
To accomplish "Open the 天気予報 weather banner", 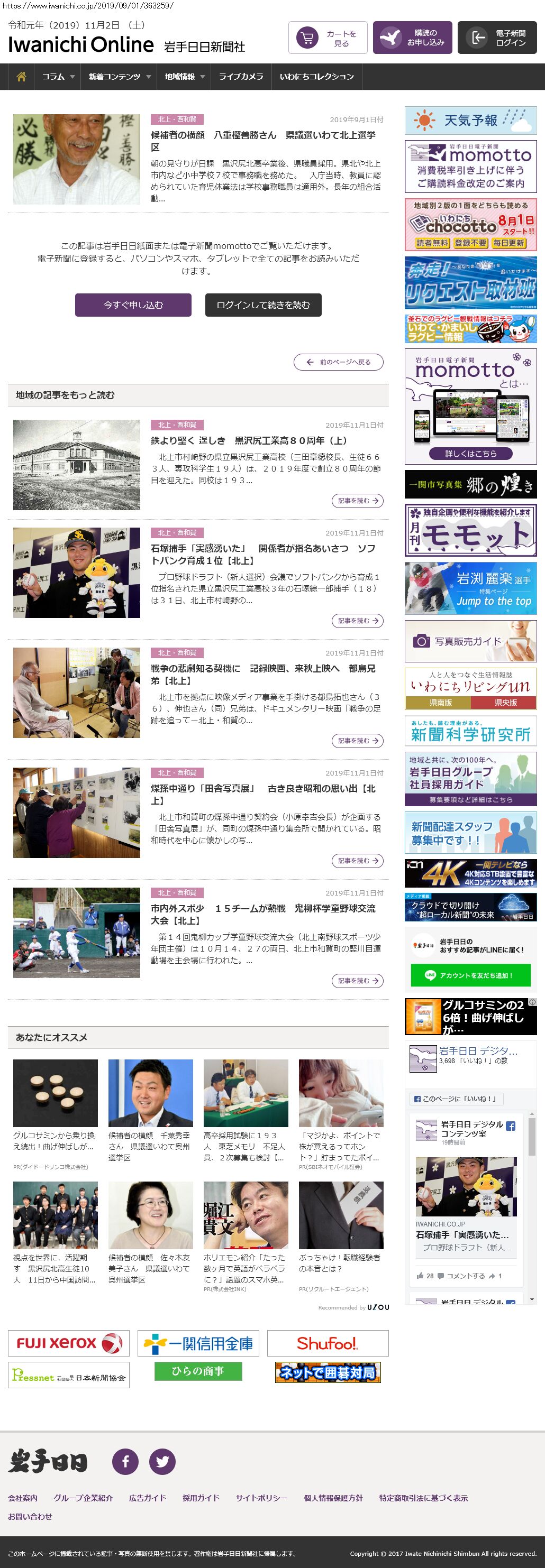I will [x=470, y=121].
